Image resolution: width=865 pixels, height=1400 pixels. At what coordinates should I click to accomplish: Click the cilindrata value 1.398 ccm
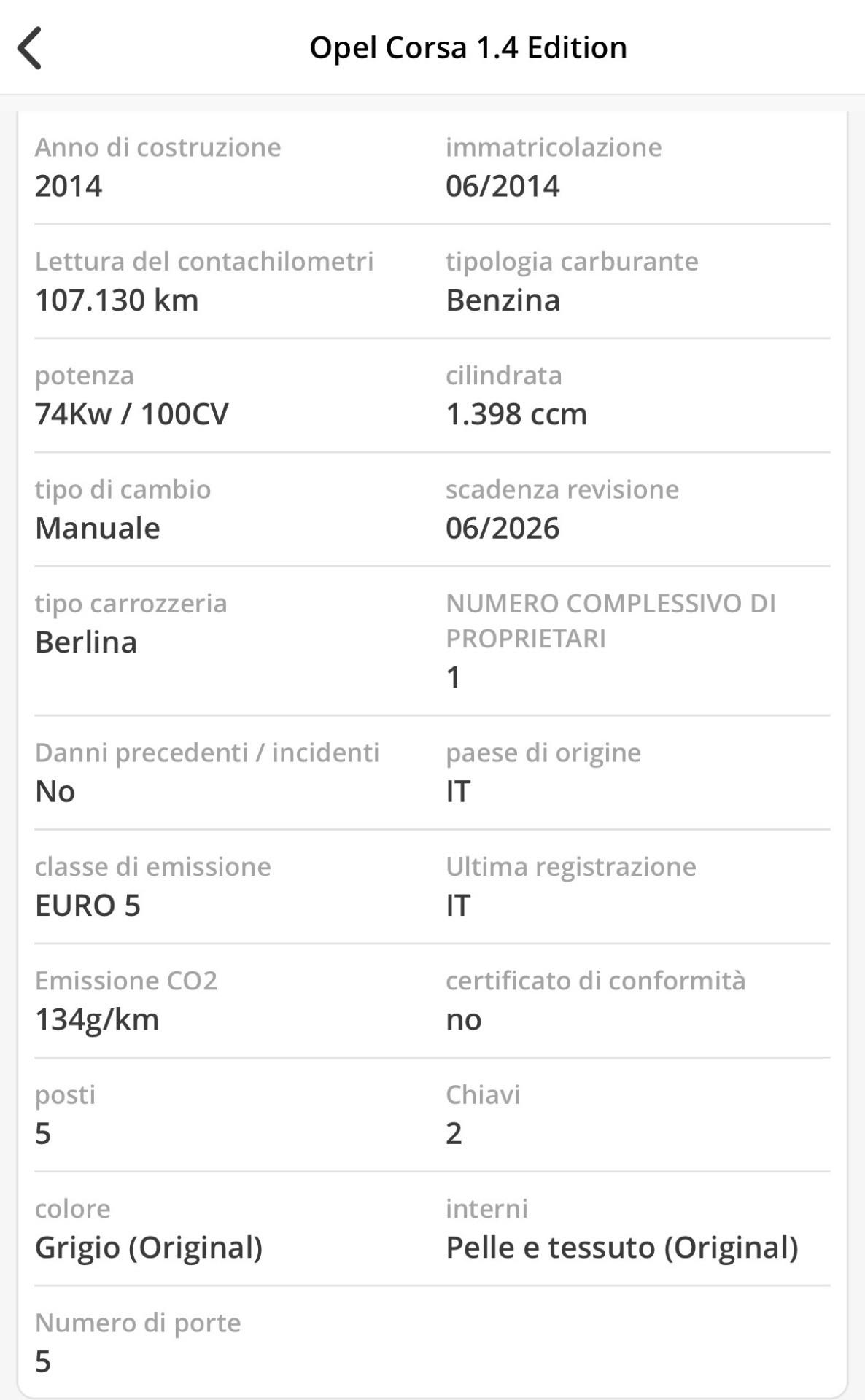pos(515,413)
